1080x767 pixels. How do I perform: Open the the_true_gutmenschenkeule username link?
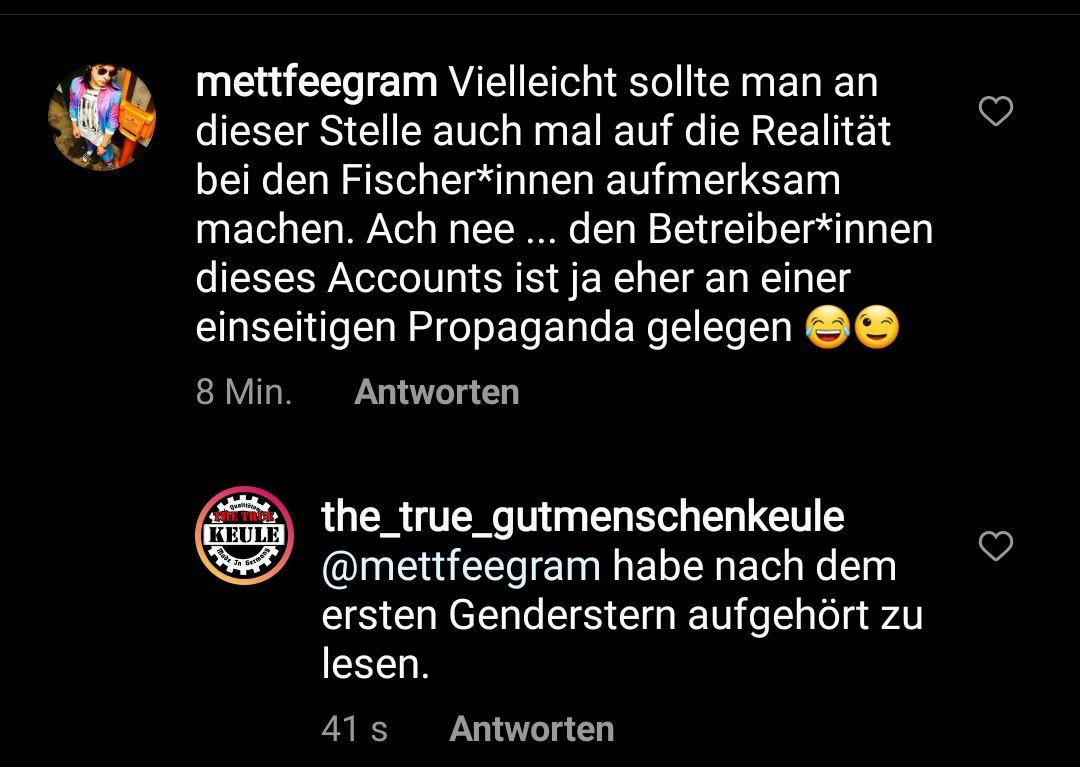[x=583, y=517]
